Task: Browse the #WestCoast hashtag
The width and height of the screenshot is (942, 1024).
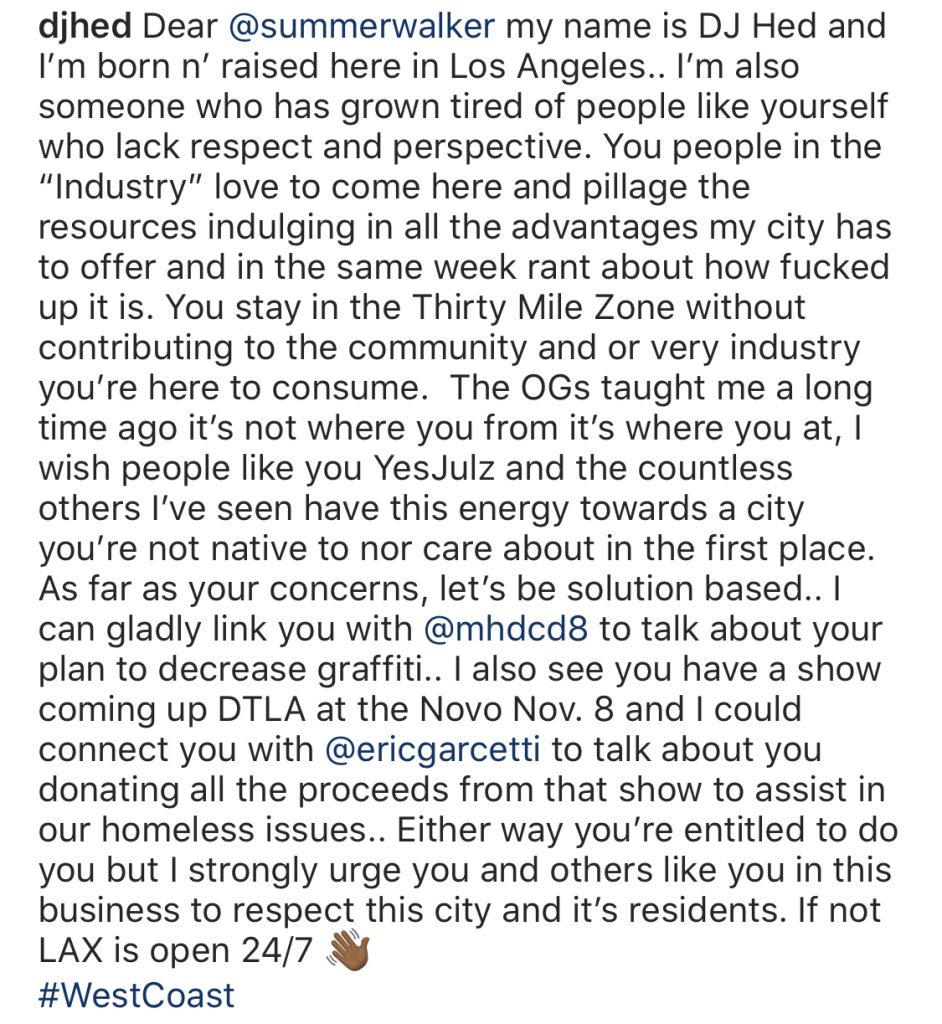Action: click(137, 995)
